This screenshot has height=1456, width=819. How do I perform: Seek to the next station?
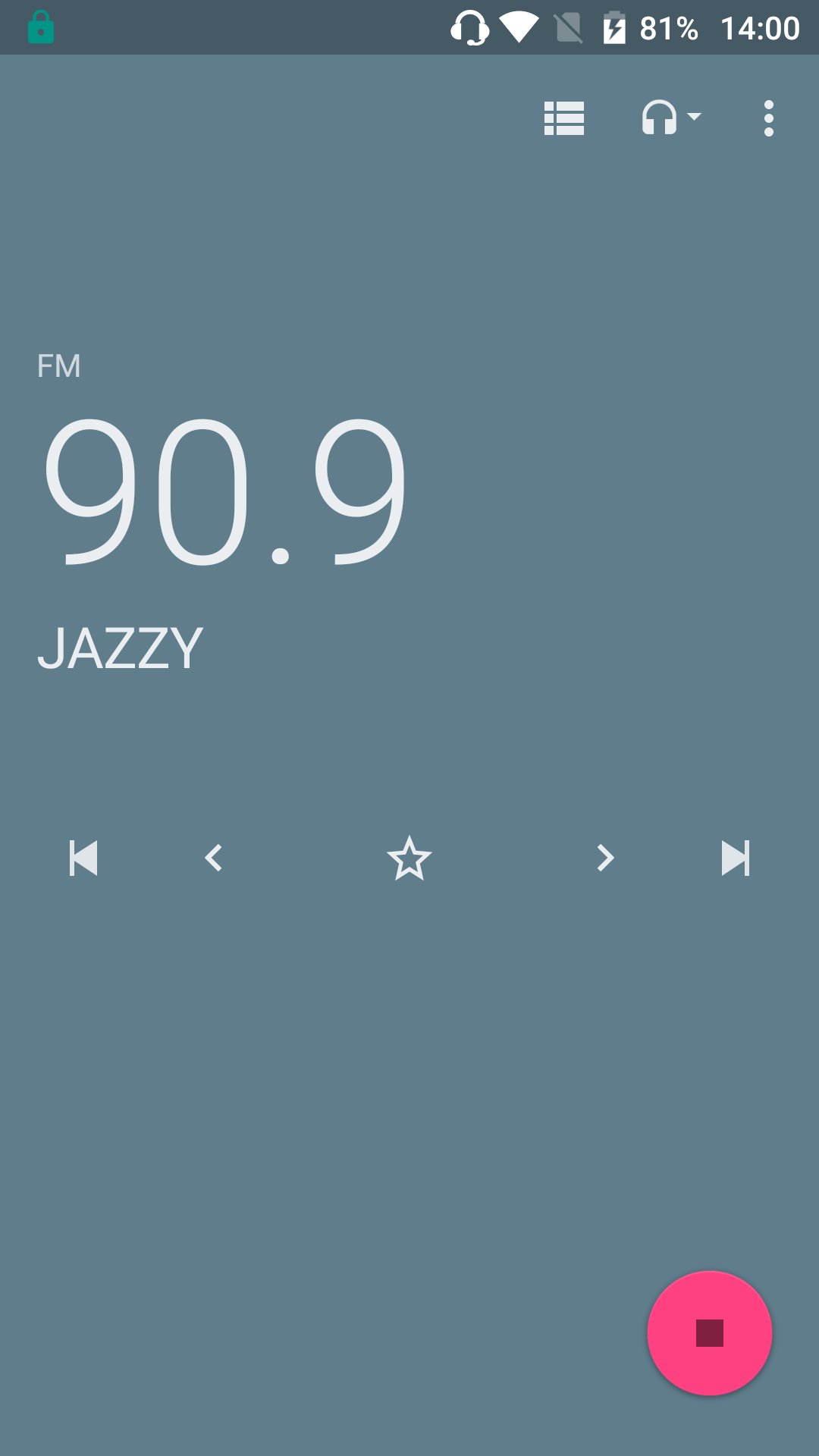pos(735,858)
